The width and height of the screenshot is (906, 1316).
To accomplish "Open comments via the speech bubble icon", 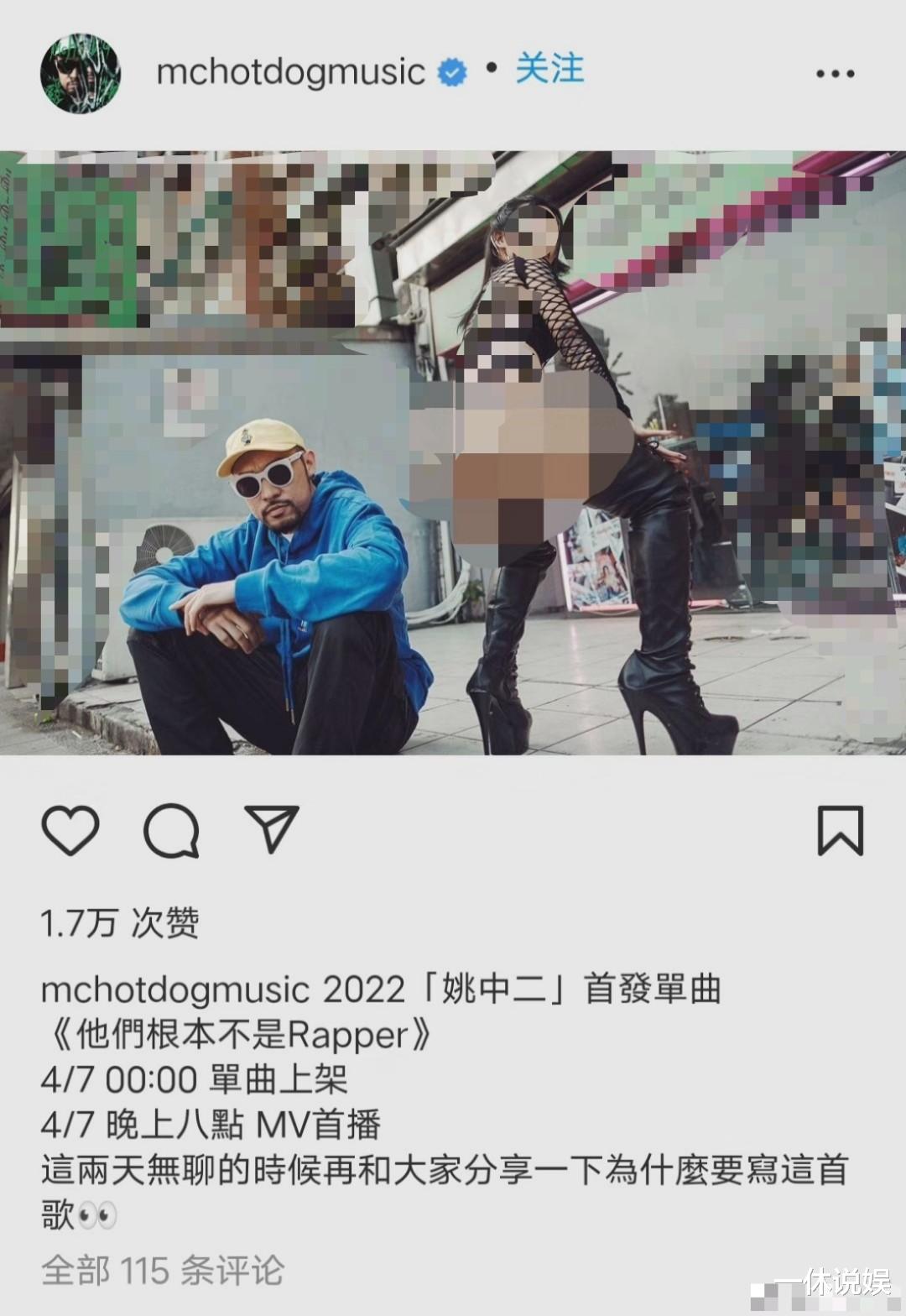I will point(169,830).
